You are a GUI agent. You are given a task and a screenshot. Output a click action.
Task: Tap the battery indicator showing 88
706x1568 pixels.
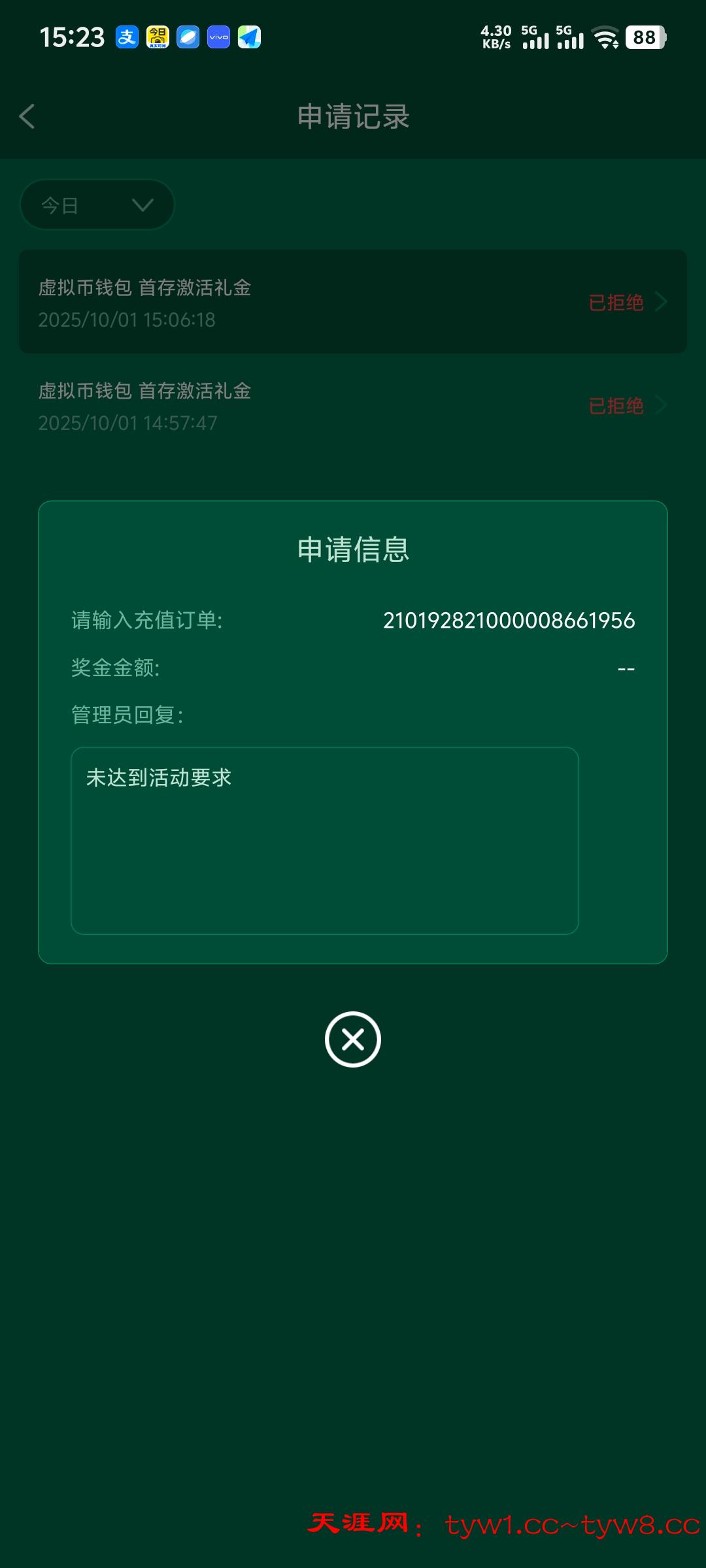644,37
